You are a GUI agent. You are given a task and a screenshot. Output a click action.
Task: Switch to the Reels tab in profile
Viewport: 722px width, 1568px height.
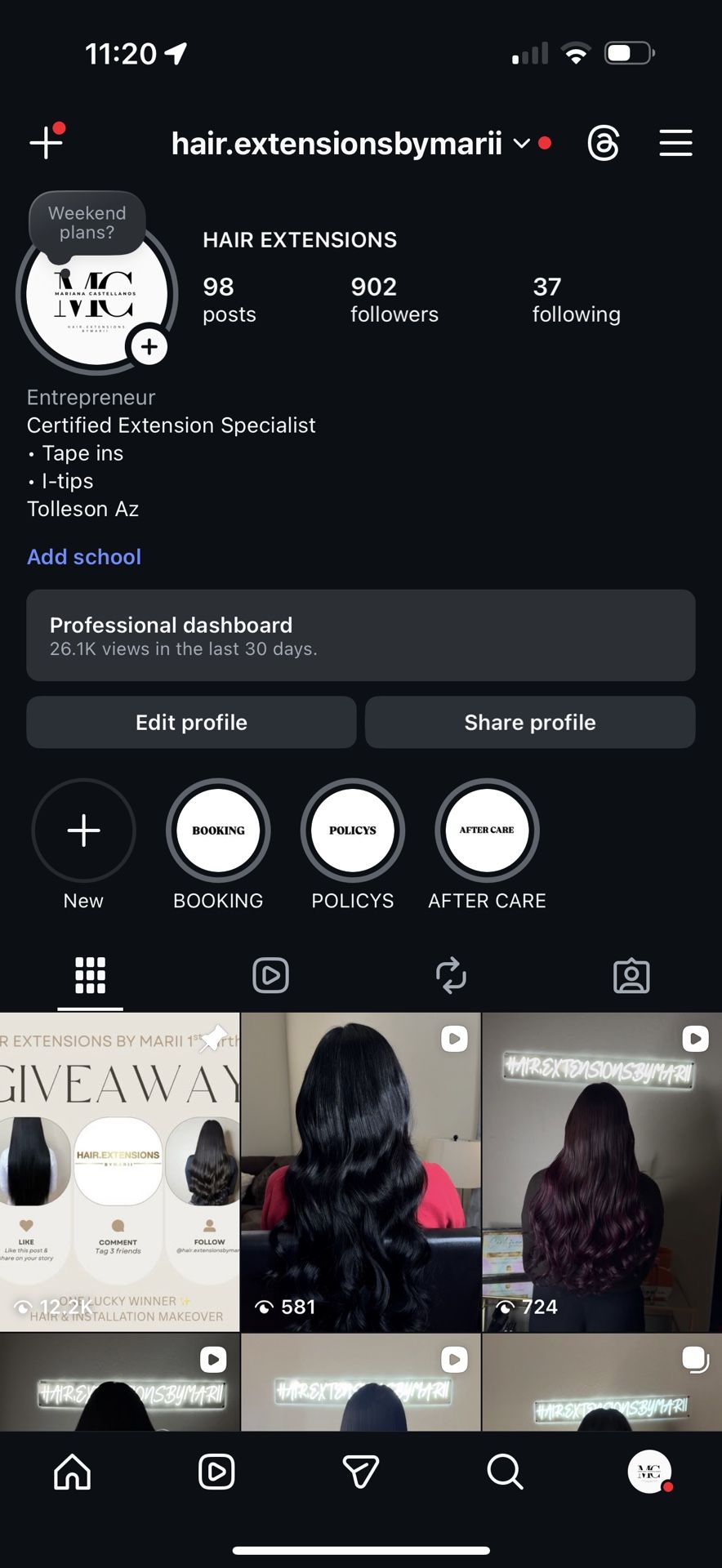coord(270,975)
